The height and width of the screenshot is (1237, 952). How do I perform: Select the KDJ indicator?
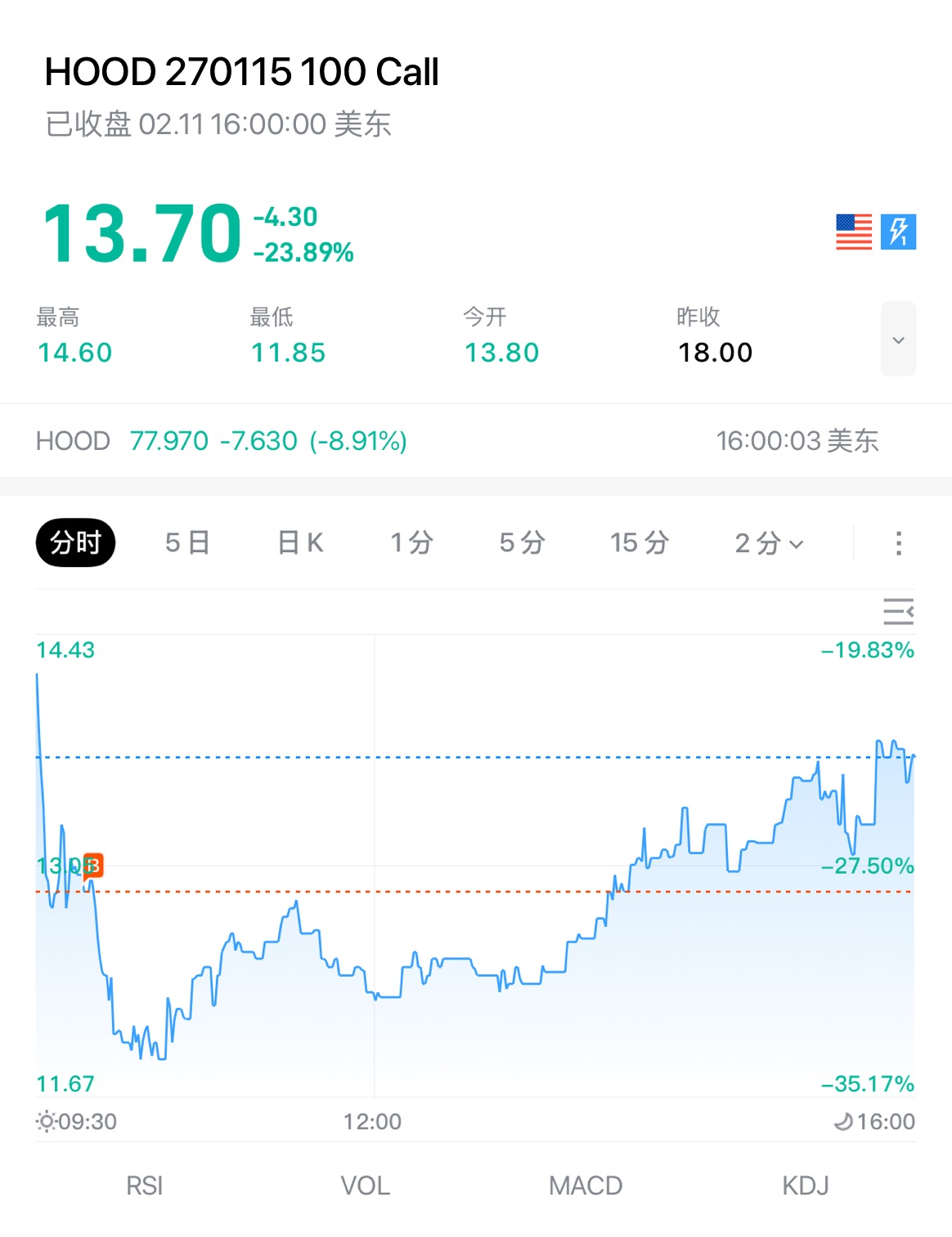coord(806,1185)
